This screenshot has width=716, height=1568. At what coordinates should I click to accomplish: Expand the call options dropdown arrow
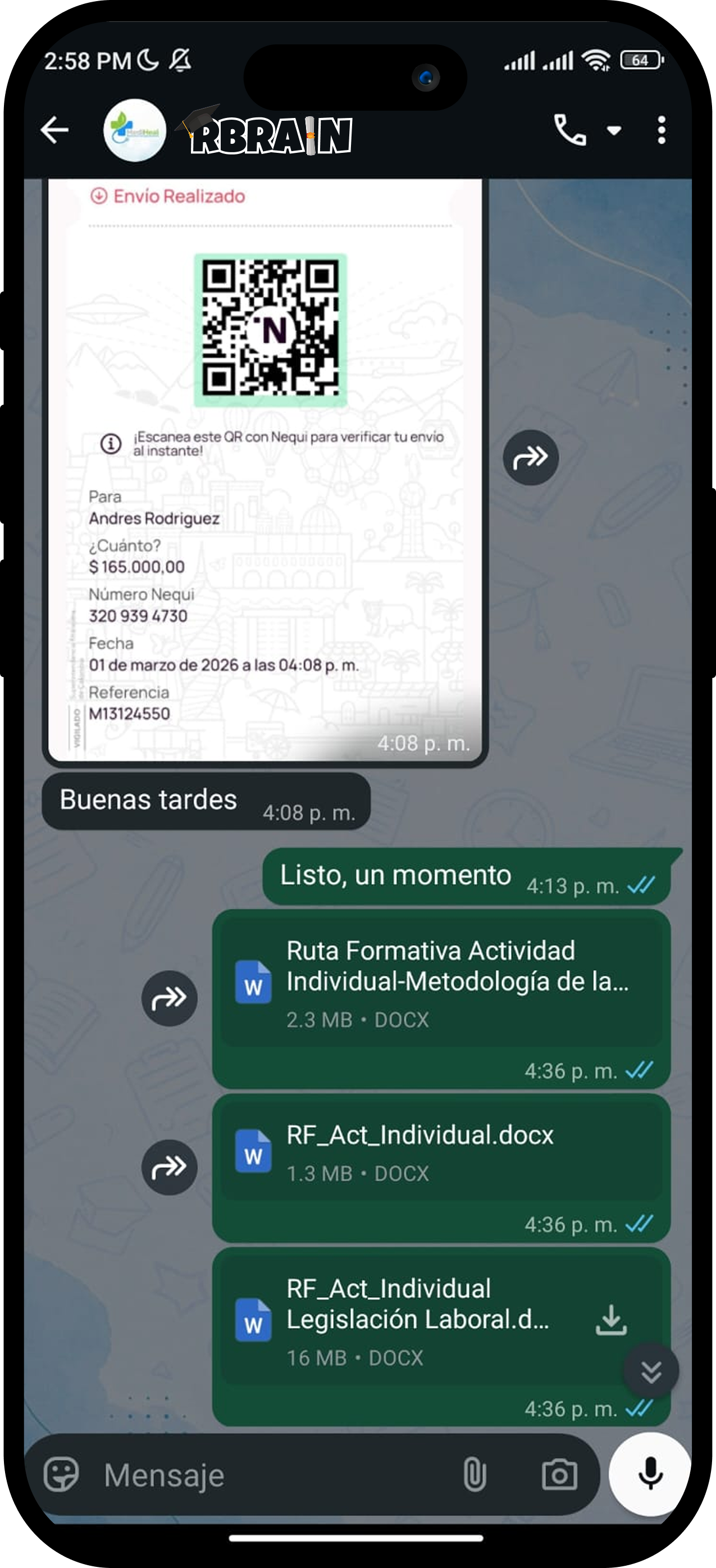614,130
